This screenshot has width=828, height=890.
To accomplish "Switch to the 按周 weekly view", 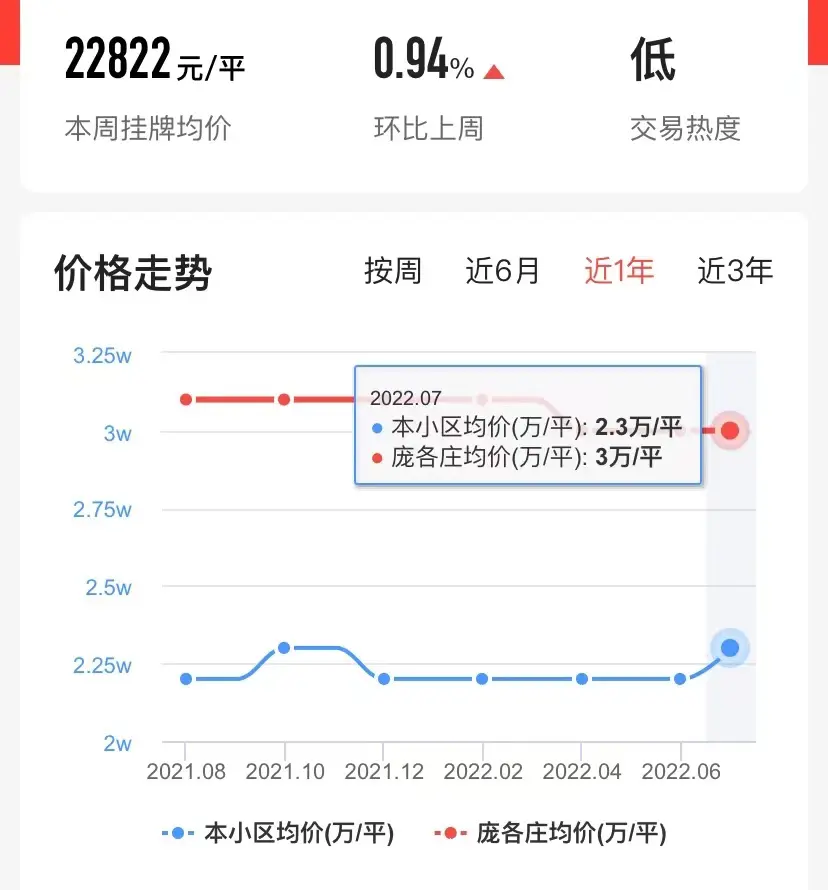I will tap(393, 271).
